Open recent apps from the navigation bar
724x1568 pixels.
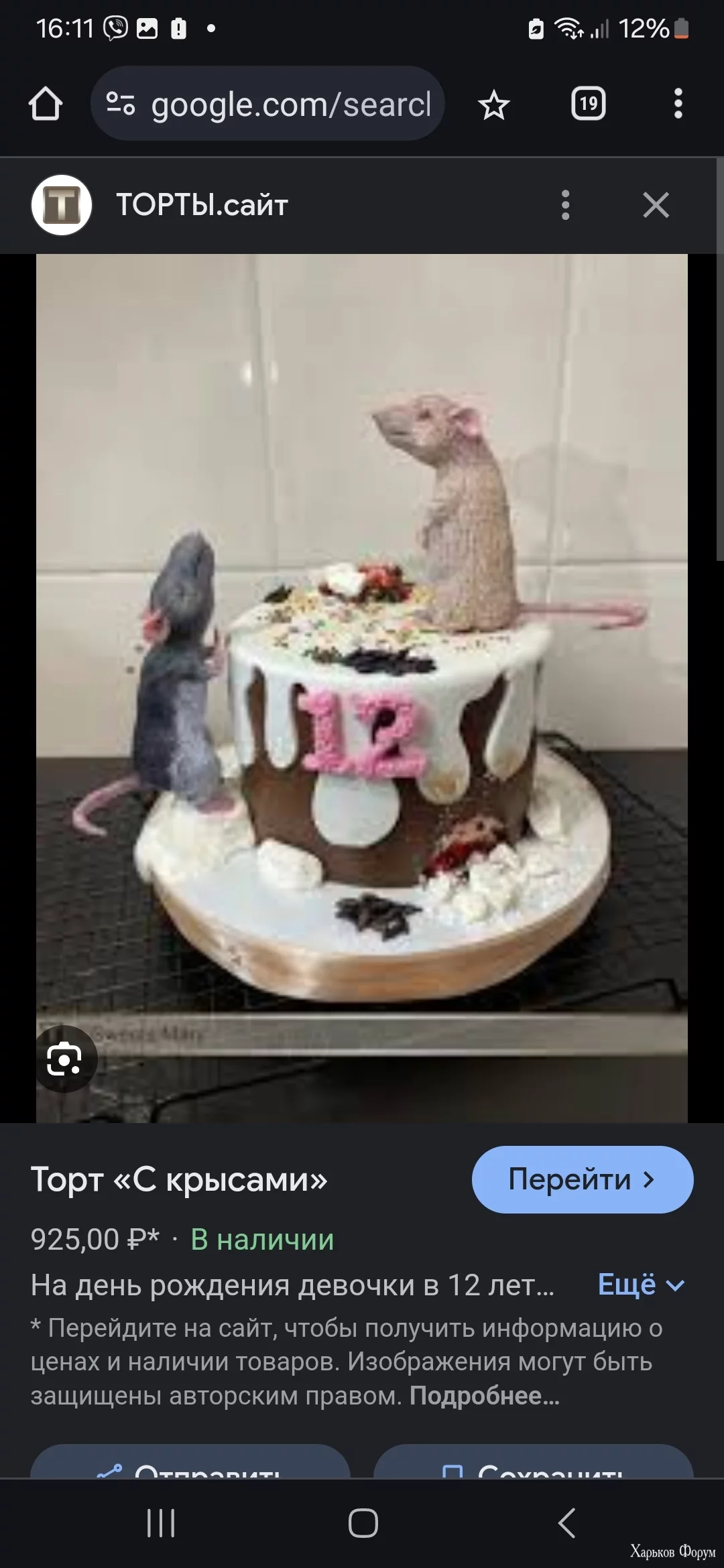(161, 1523)
